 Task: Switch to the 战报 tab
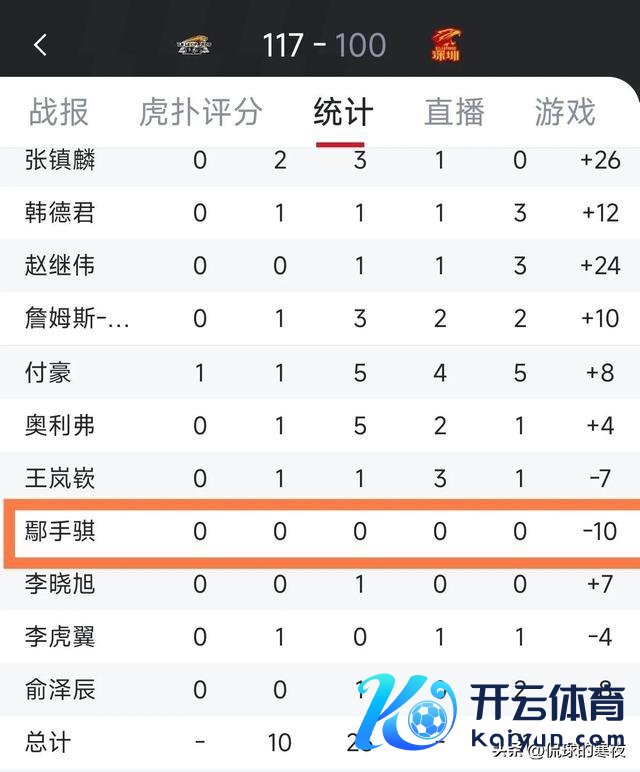pos(59,112)
